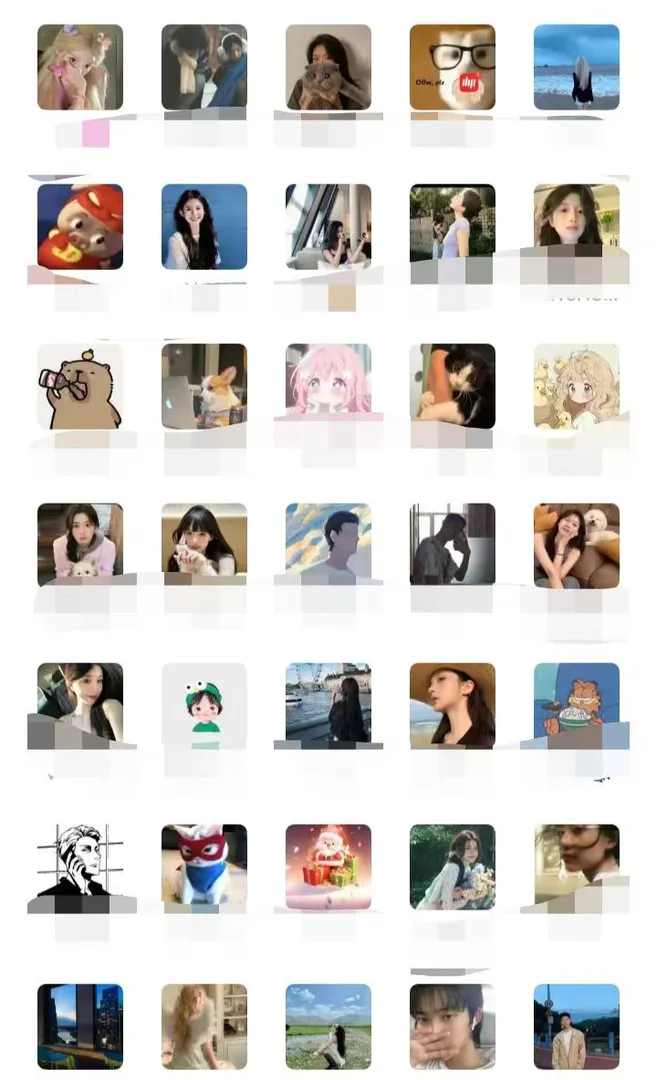Open the night city window view avatar
The width and height of the screenshot is (657, 1080).
point(80,1026)
